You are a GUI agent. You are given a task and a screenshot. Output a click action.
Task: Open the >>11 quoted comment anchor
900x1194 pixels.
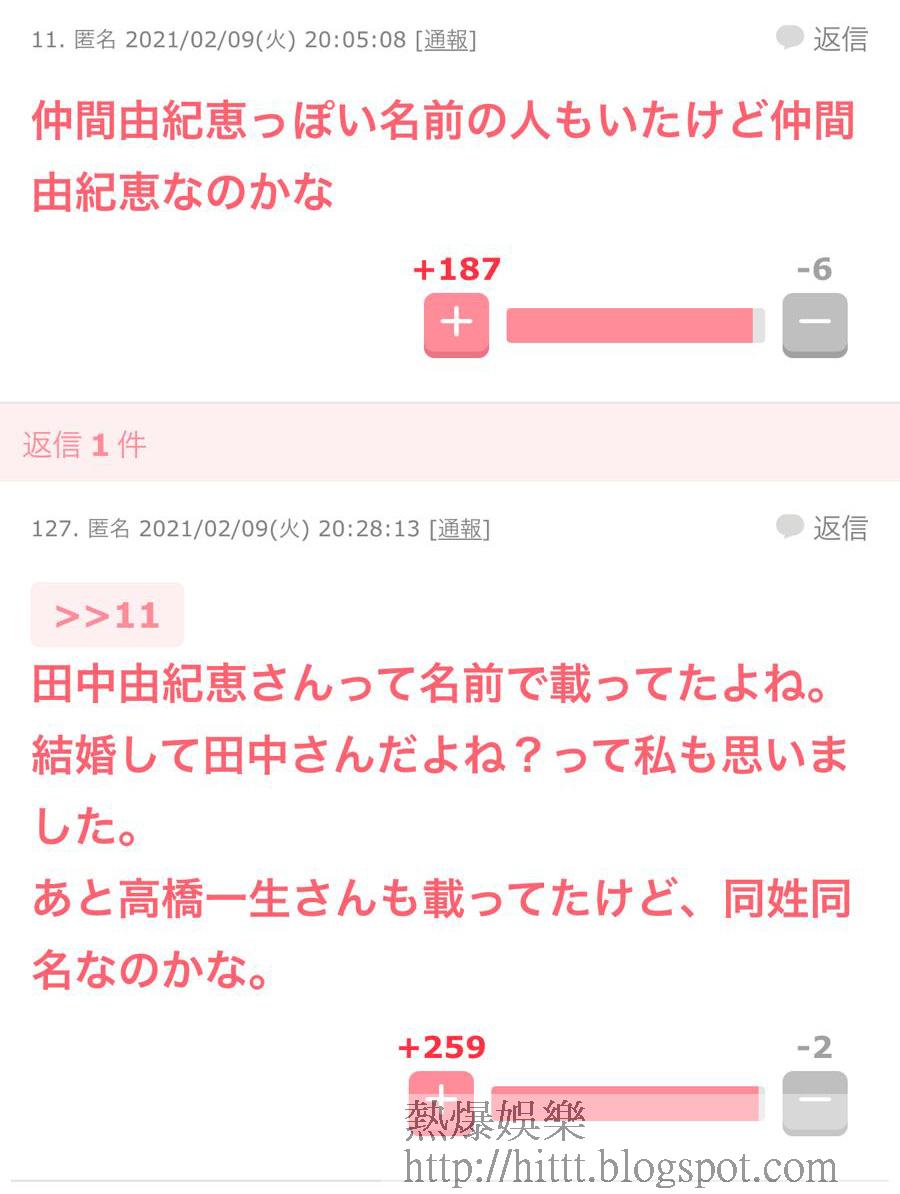[107, 615]
